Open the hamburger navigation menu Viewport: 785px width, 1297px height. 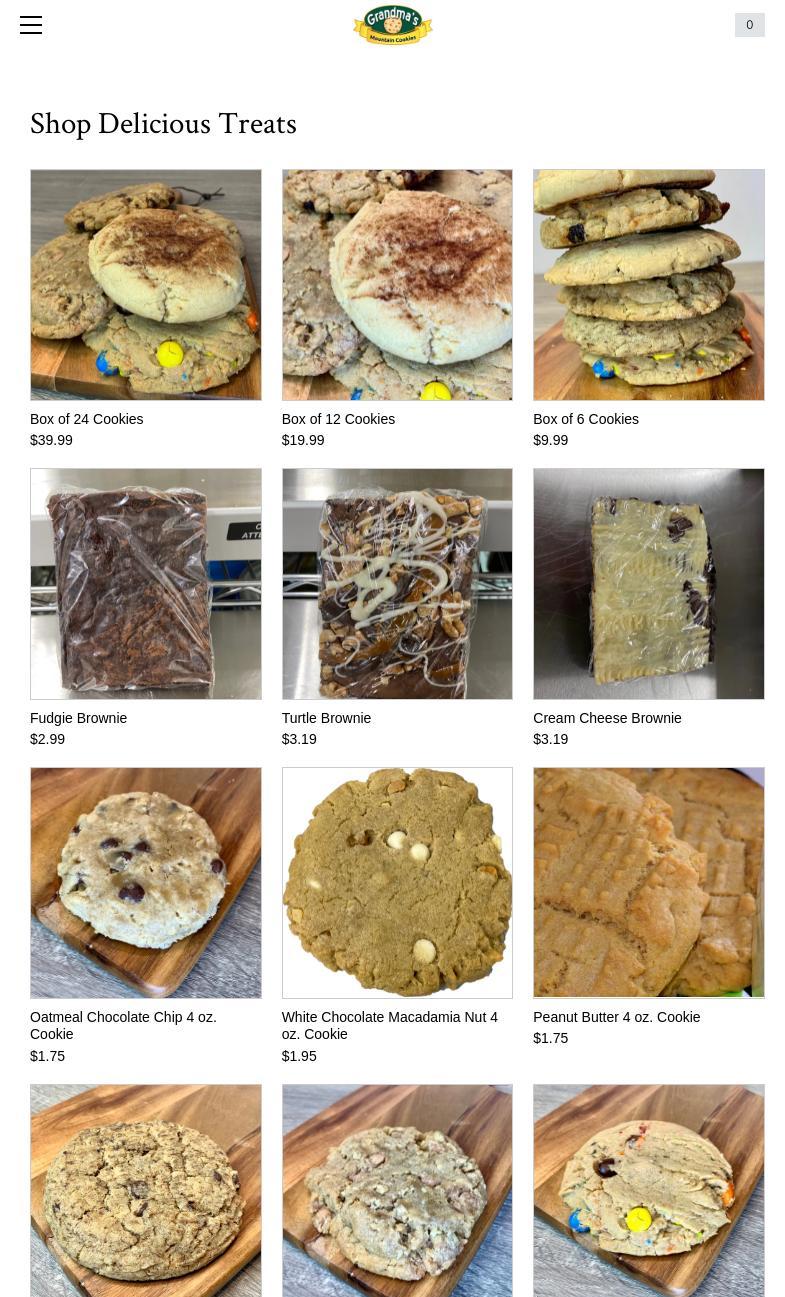coord(31,26)
